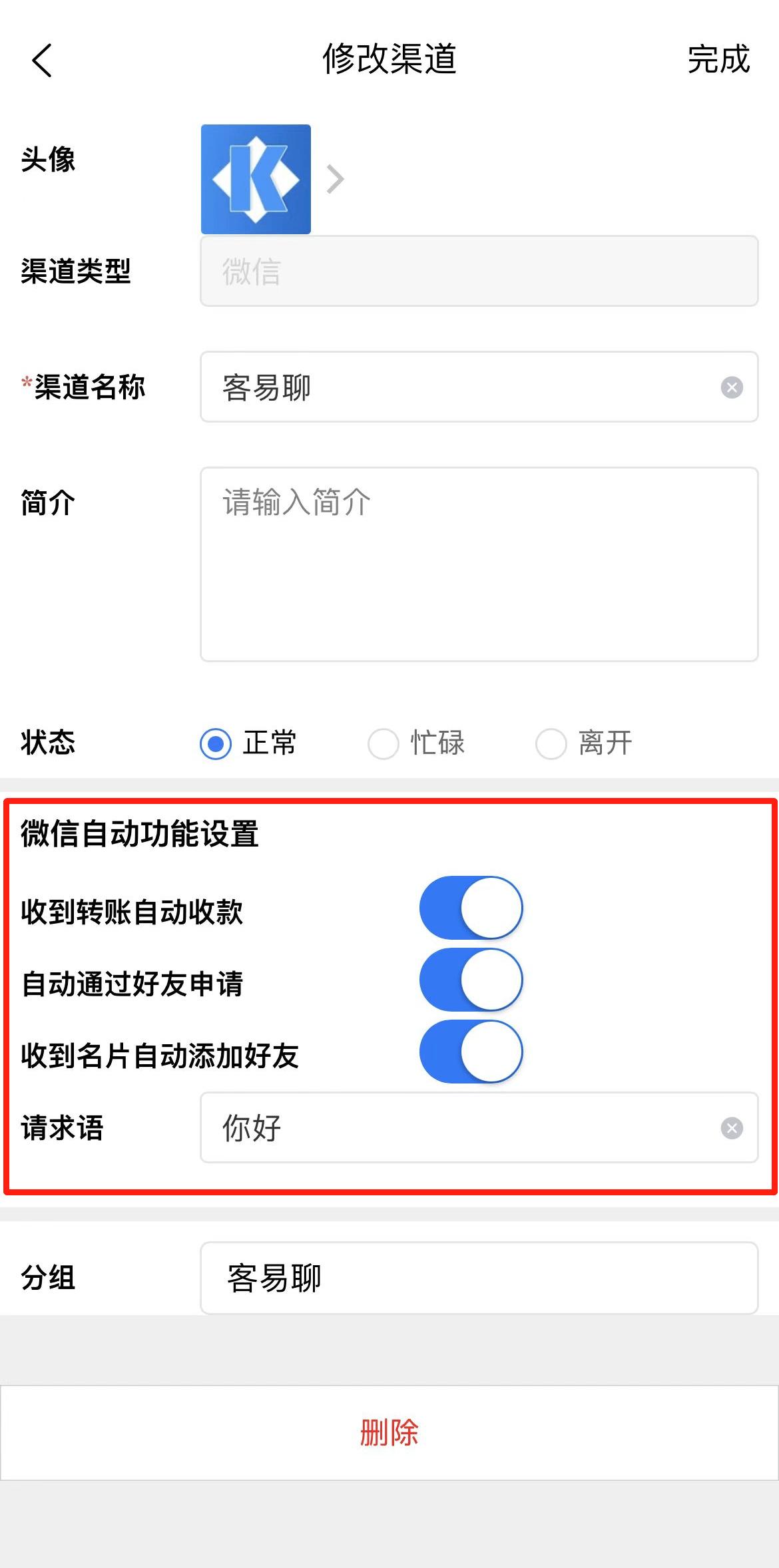Screen dimensions: 779x1568
Task: Click the 修改渠道 title bar
Action: click(389, 59)
